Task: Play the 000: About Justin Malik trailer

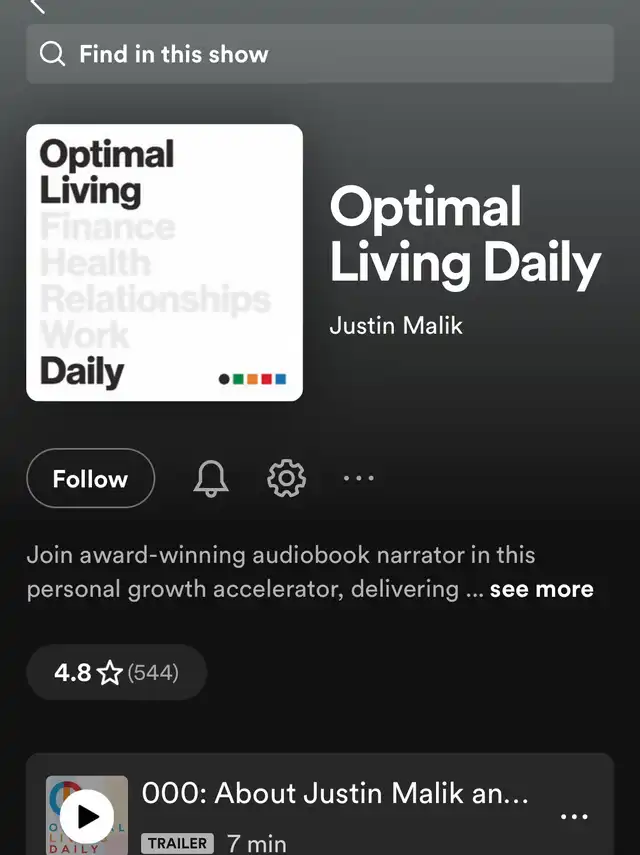Action: (88, 816)
